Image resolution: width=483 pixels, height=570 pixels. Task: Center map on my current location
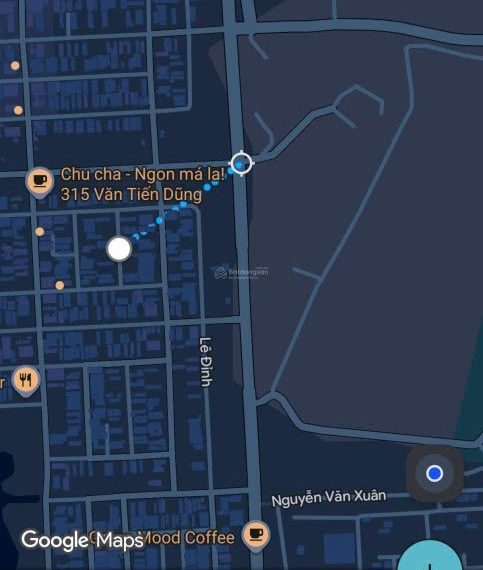tap(434, 473)
